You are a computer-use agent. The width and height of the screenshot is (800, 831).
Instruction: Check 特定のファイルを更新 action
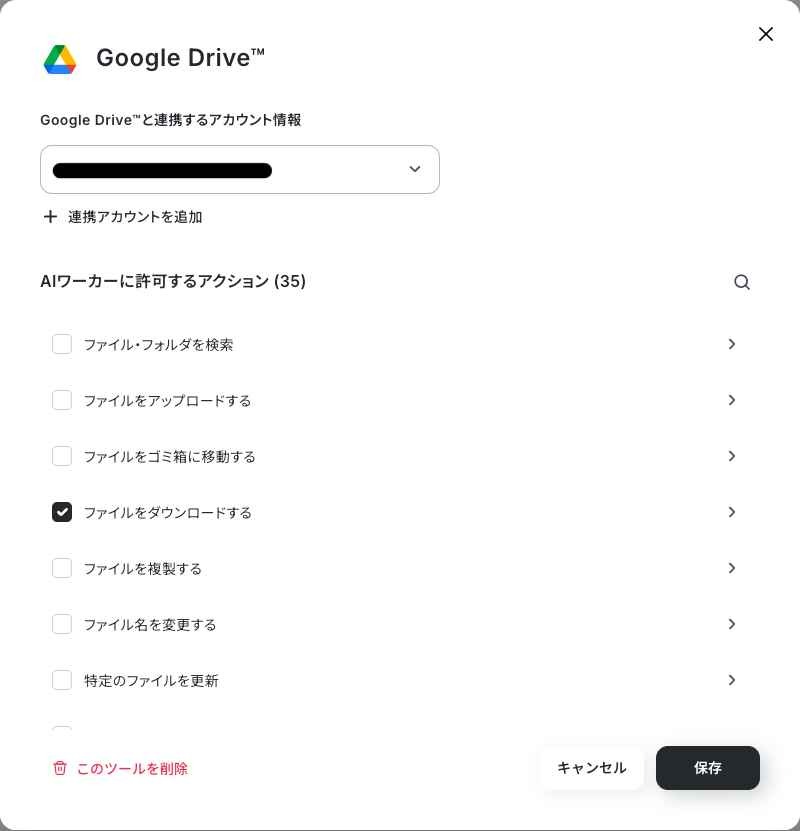click(x=62, y=680)
